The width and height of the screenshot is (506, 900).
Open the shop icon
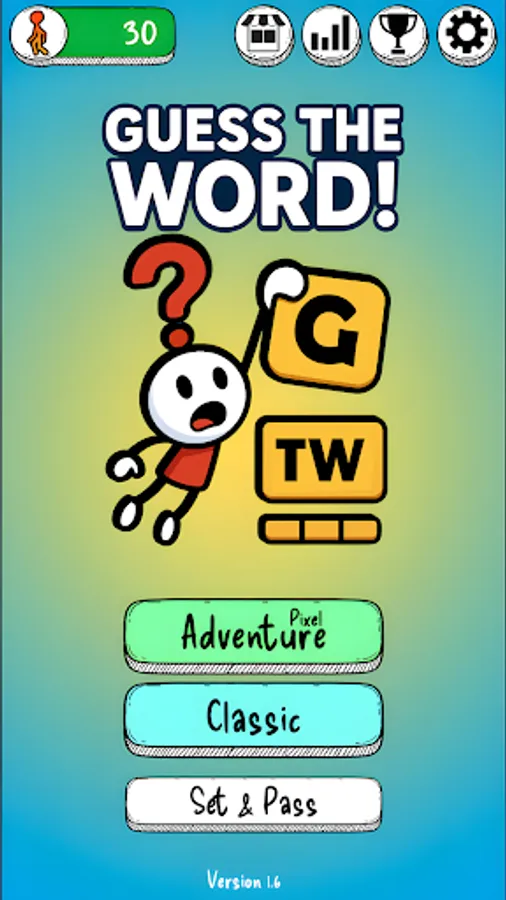point(264,33)
